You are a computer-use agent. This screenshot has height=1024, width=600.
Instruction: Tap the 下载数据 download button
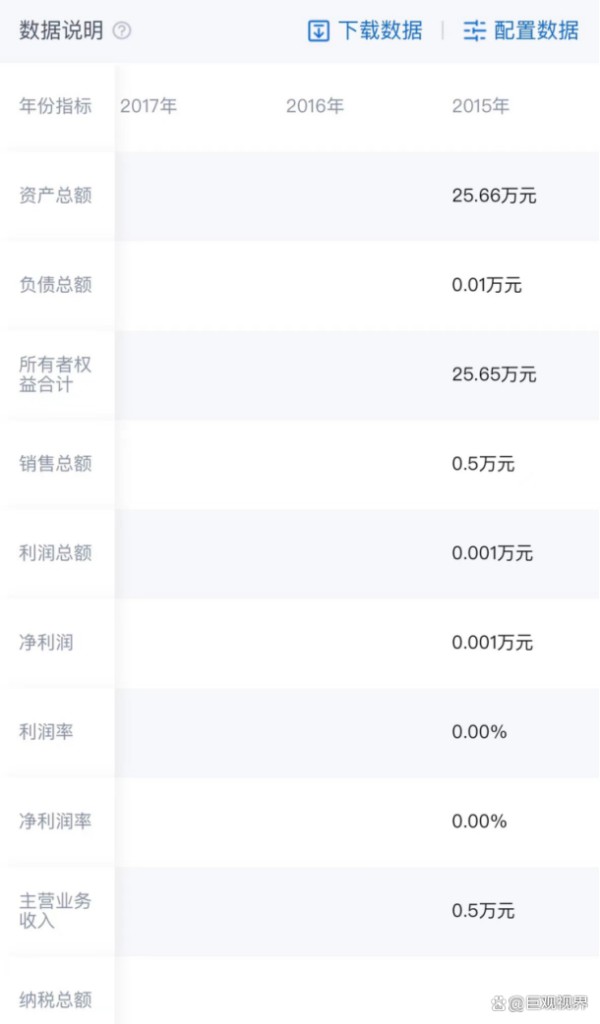[x=365, y=31]
